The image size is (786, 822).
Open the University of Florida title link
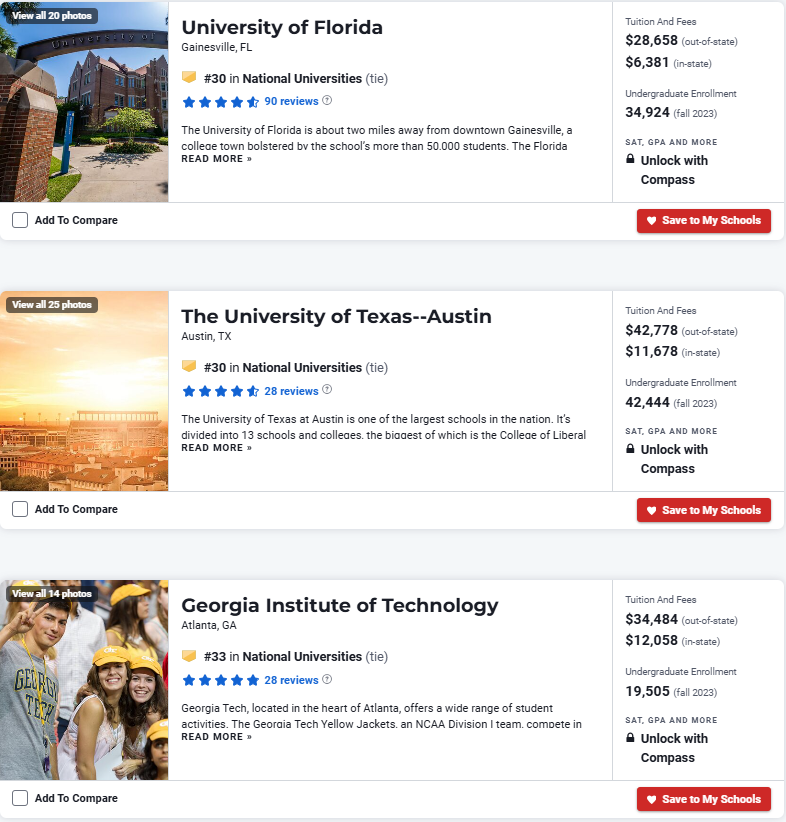coord(281,27)
